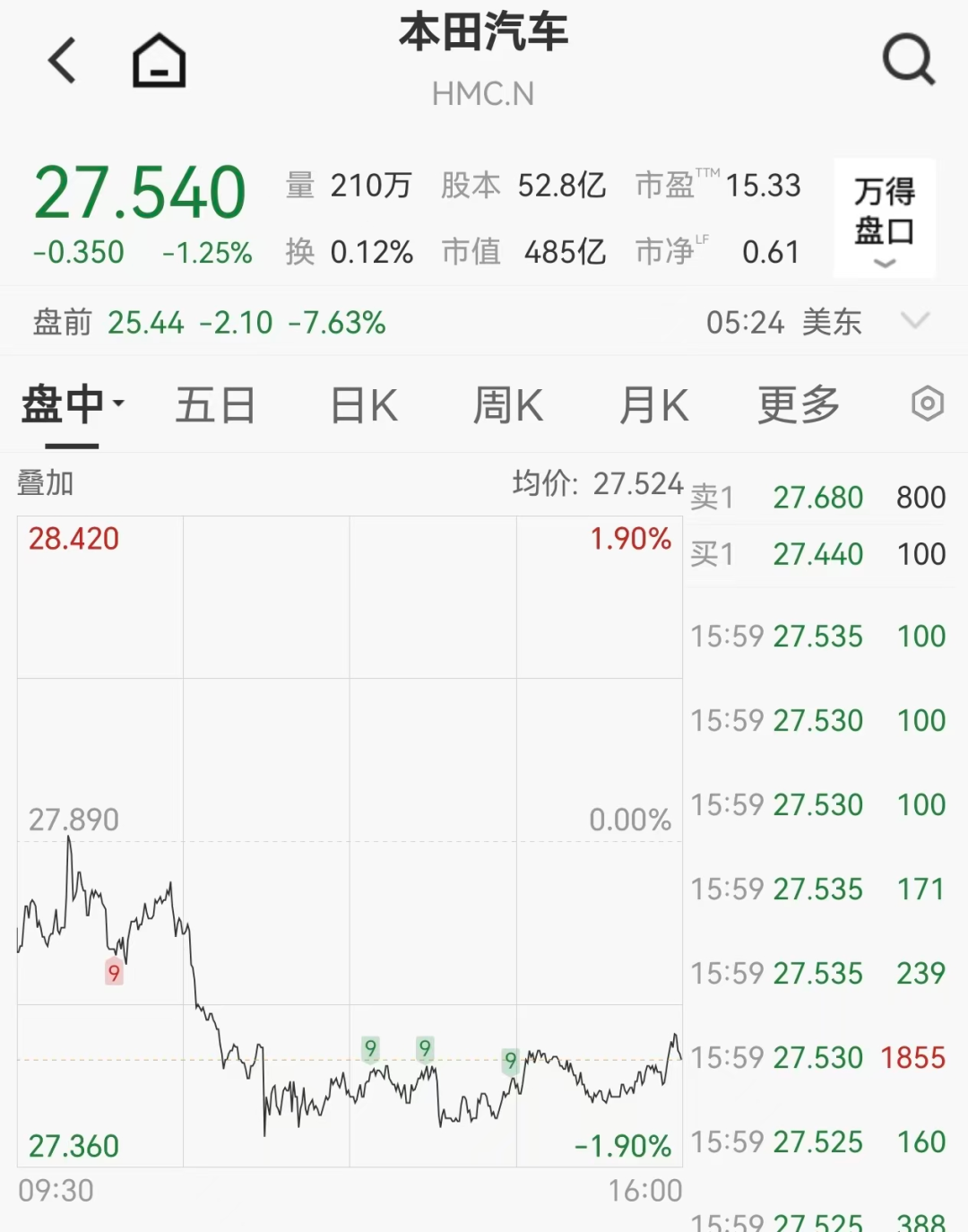Open chart settings hexagon icon

928,404
